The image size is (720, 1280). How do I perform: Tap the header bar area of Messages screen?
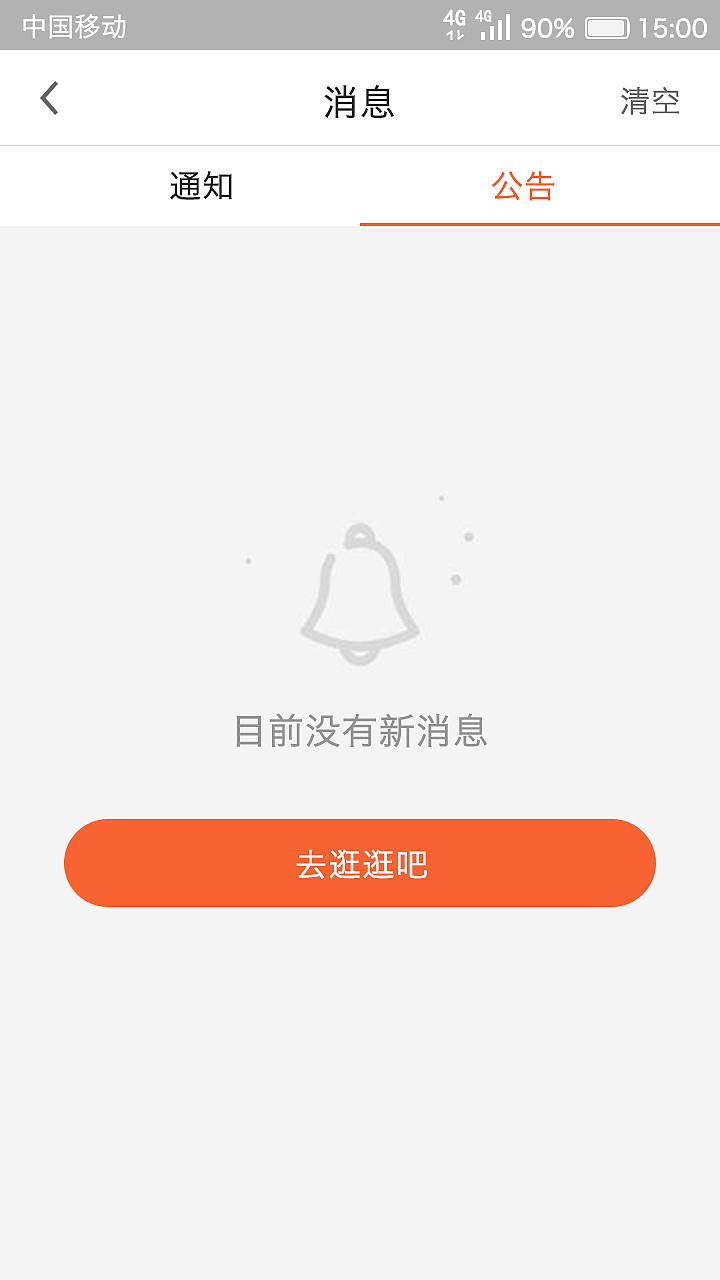click(x=360, y=98)
